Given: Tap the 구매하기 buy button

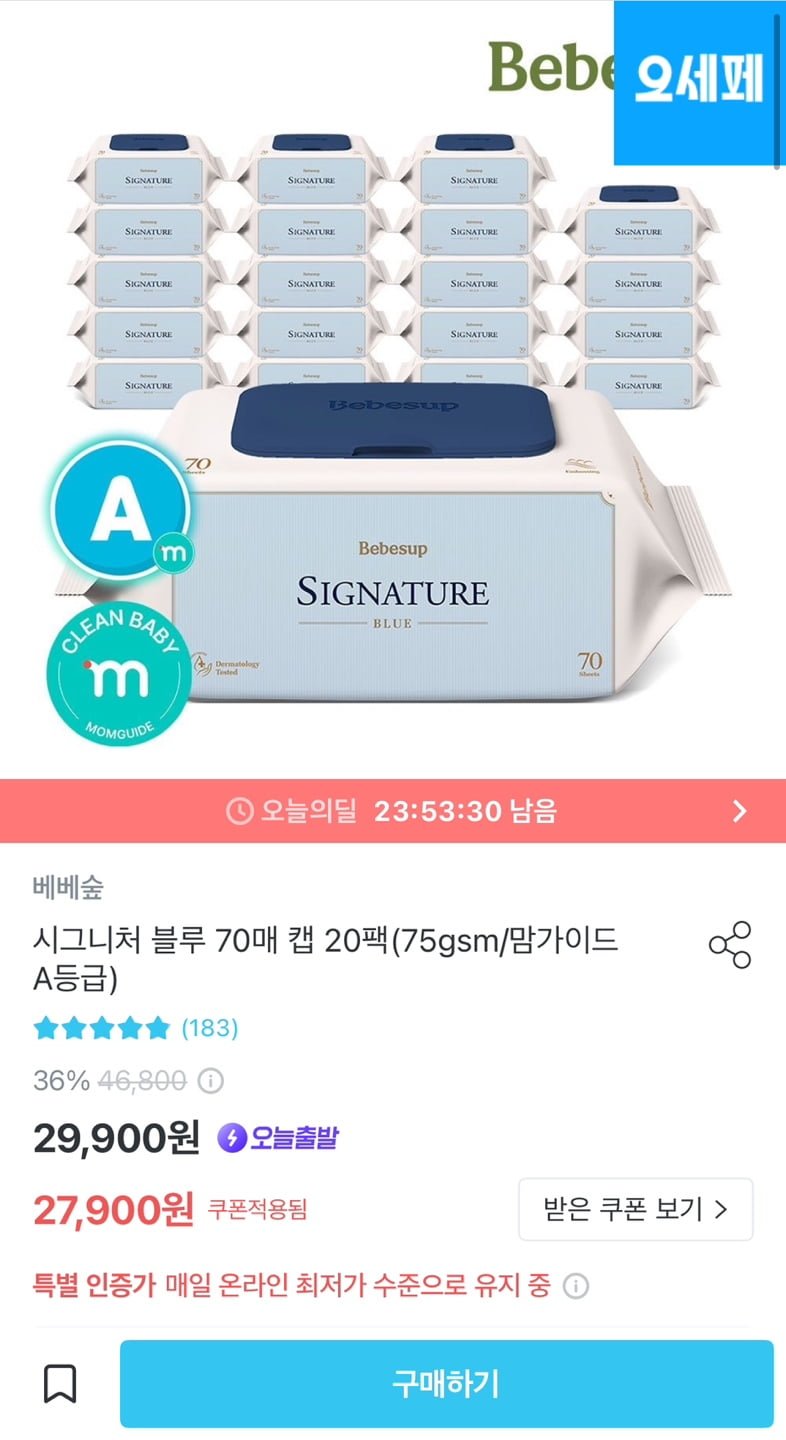Looking at the screenshot, I should point(446,1384).
